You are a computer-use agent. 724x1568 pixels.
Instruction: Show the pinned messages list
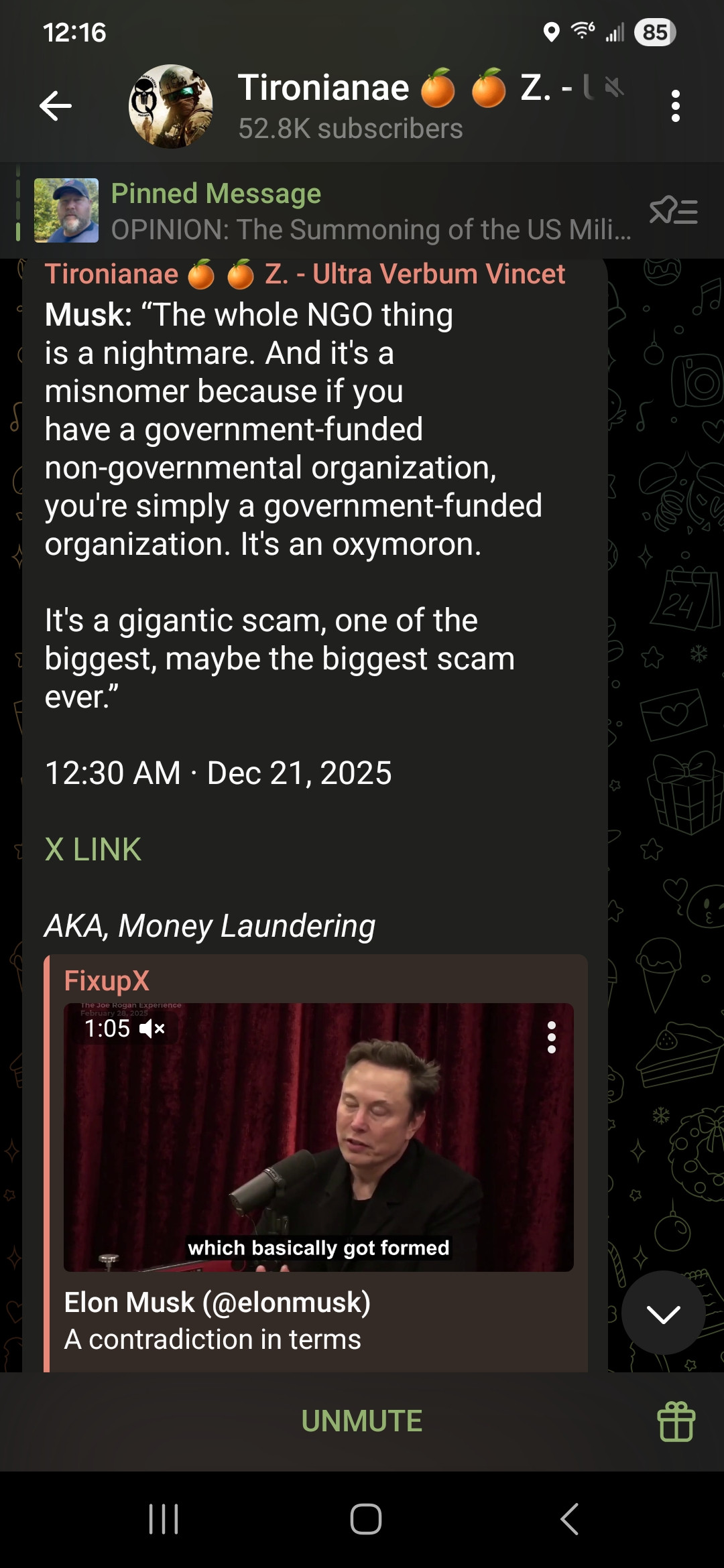(674, 211)
